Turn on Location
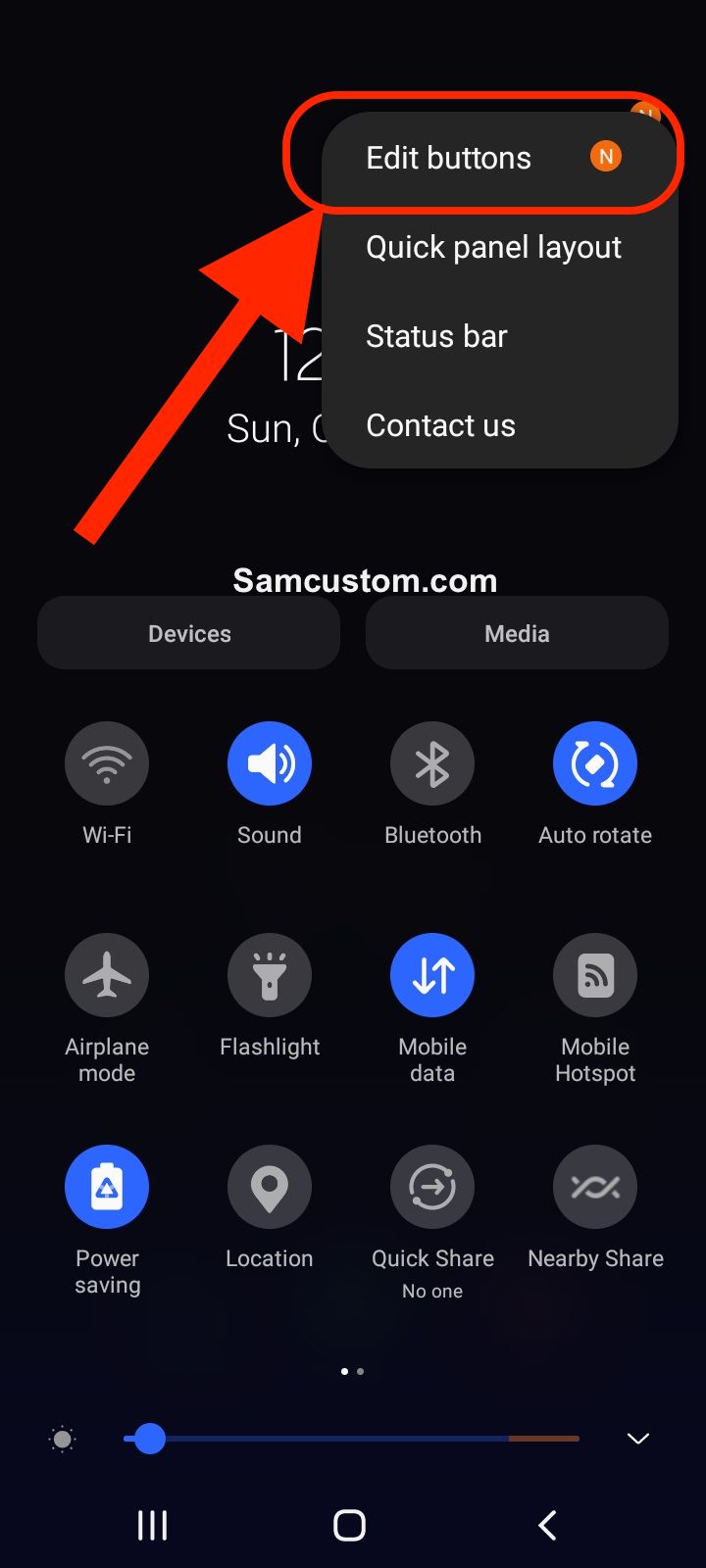The width and height of the screenshot is (706, 1568). point(270,1187)
